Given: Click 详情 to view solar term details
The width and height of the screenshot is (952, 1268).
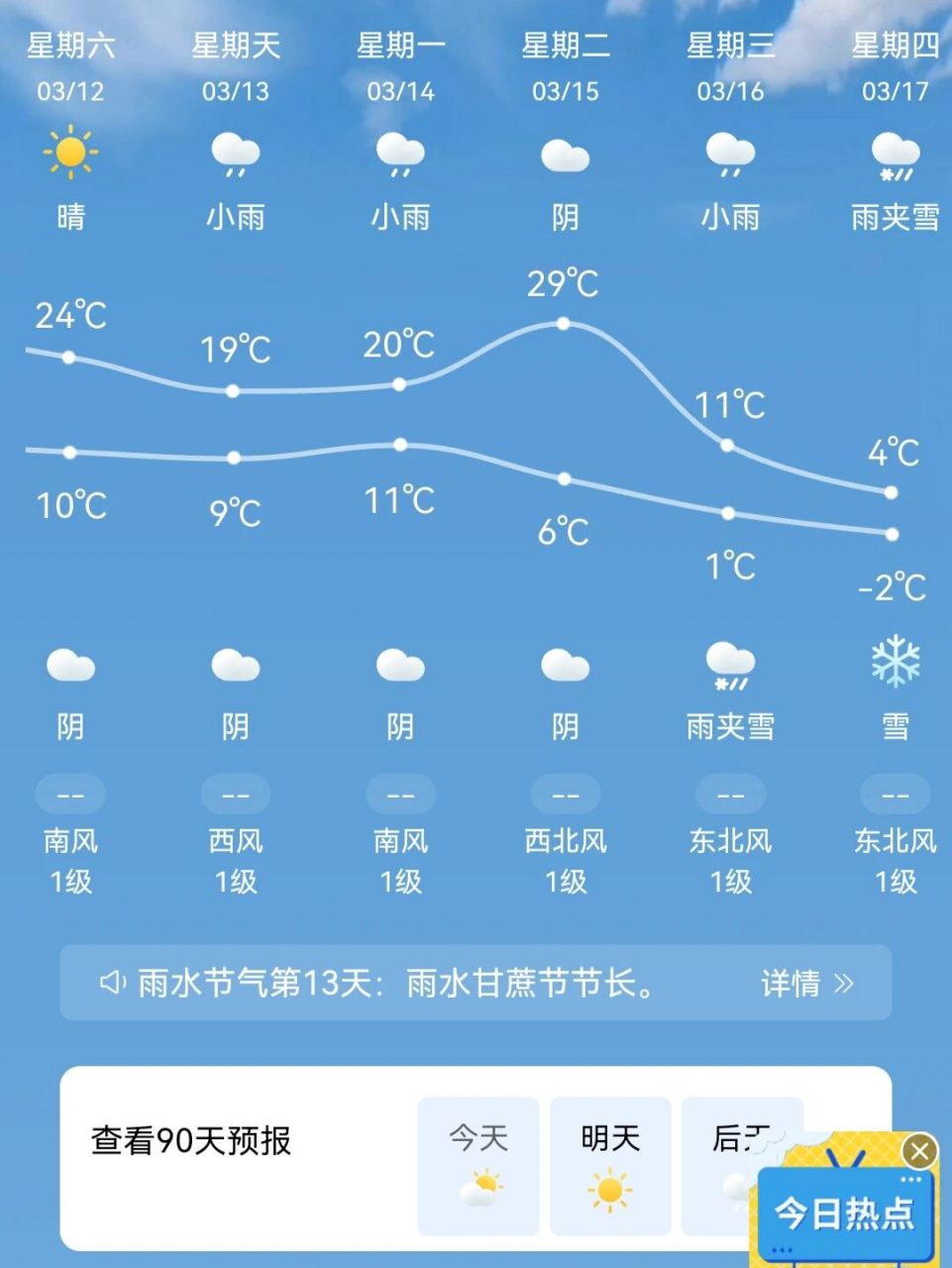Looking at the screenshot, I should coord(789,982).
